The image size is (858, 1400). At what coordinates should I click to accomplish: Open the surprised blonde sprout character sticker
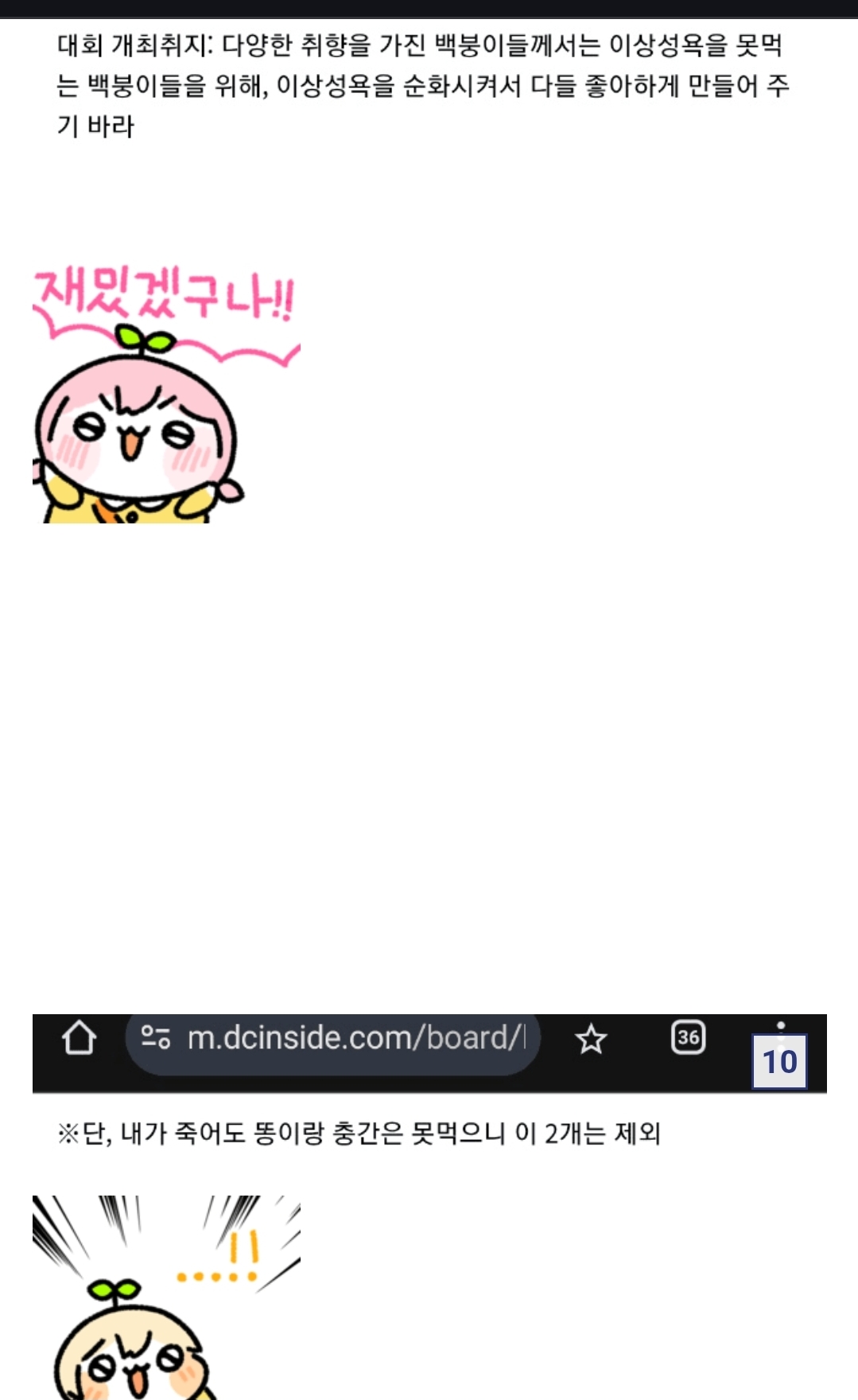(165, 1297)
